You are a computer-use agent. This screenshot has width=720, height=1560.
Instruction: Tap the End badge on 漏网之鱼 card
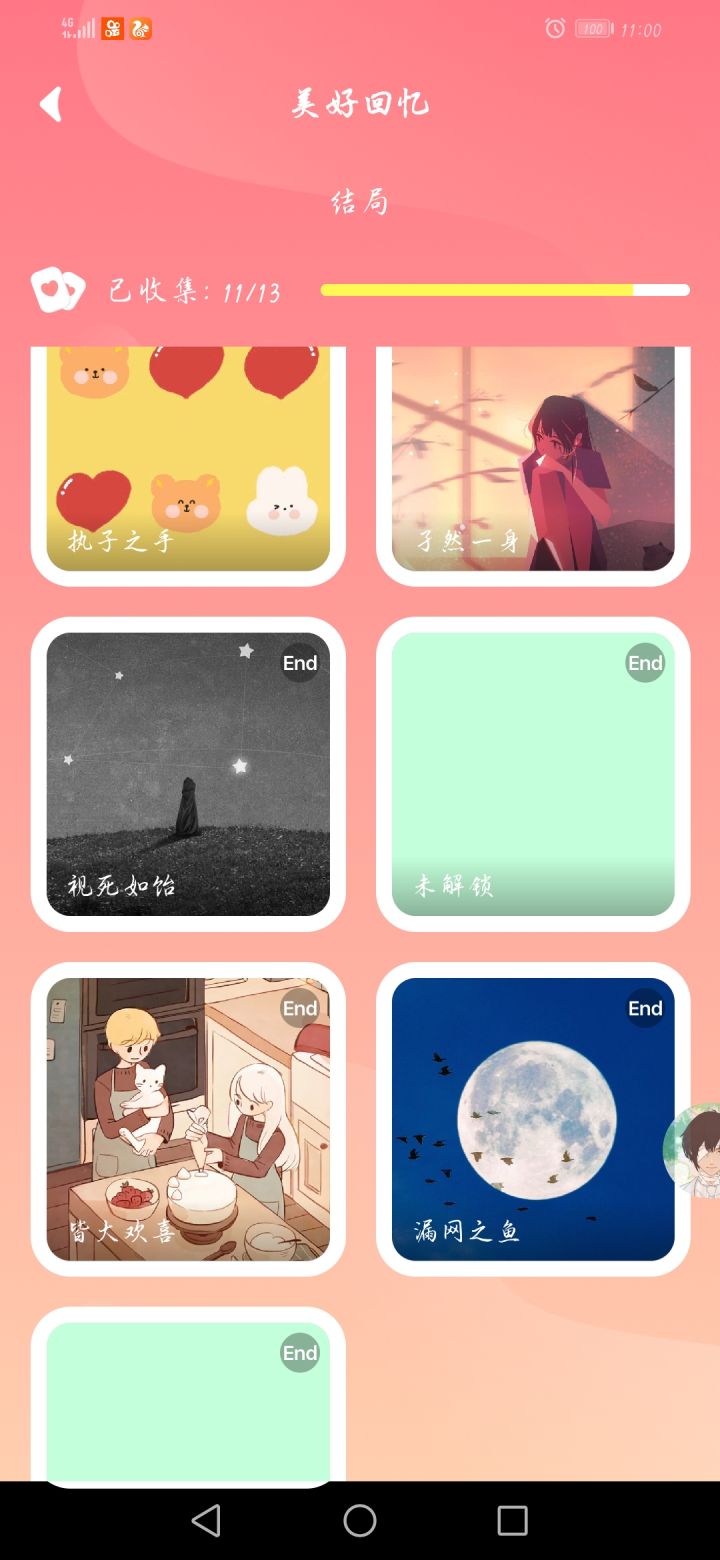pyautogui.click(x=644, y=1009)
